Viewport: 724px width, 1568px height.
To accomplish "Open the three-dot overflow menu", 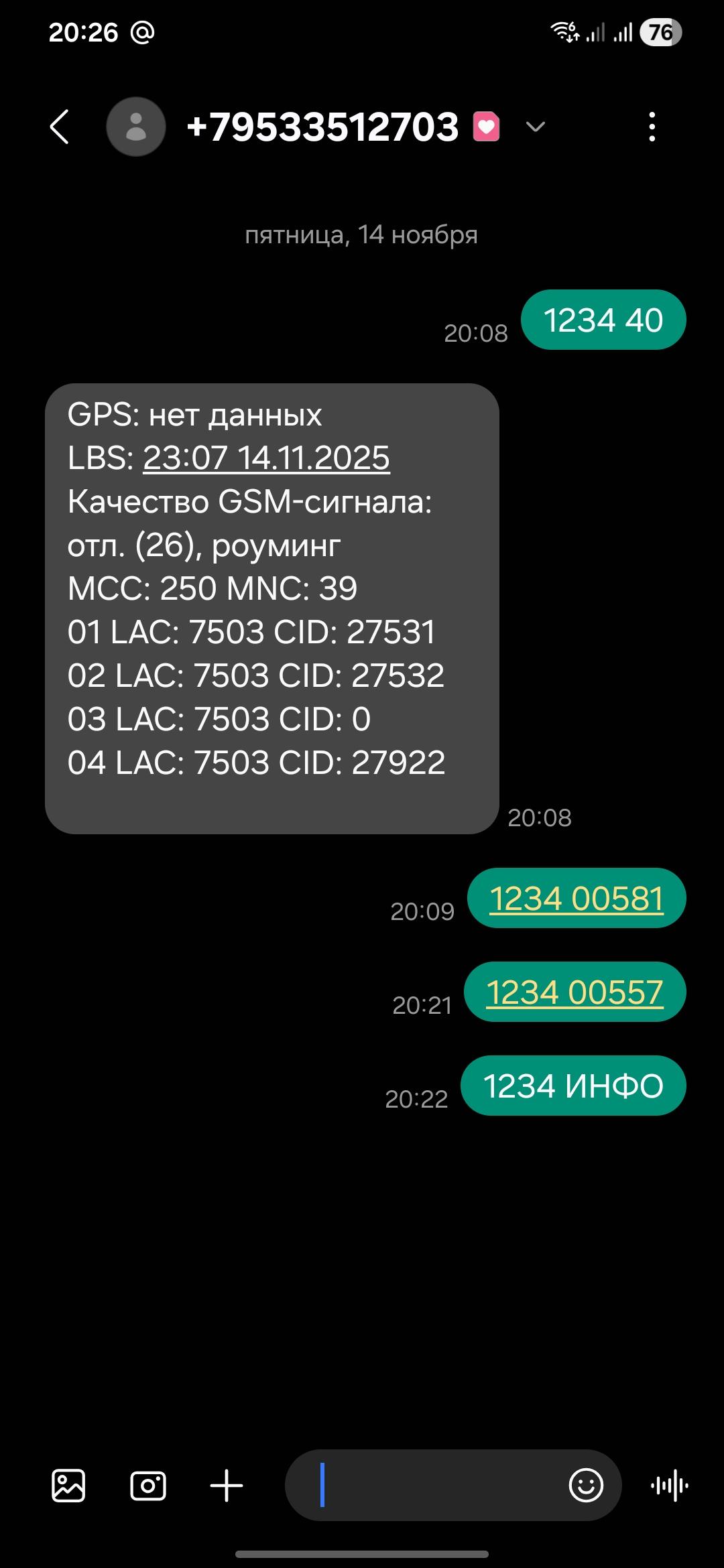I will click(x=652, y=127).
